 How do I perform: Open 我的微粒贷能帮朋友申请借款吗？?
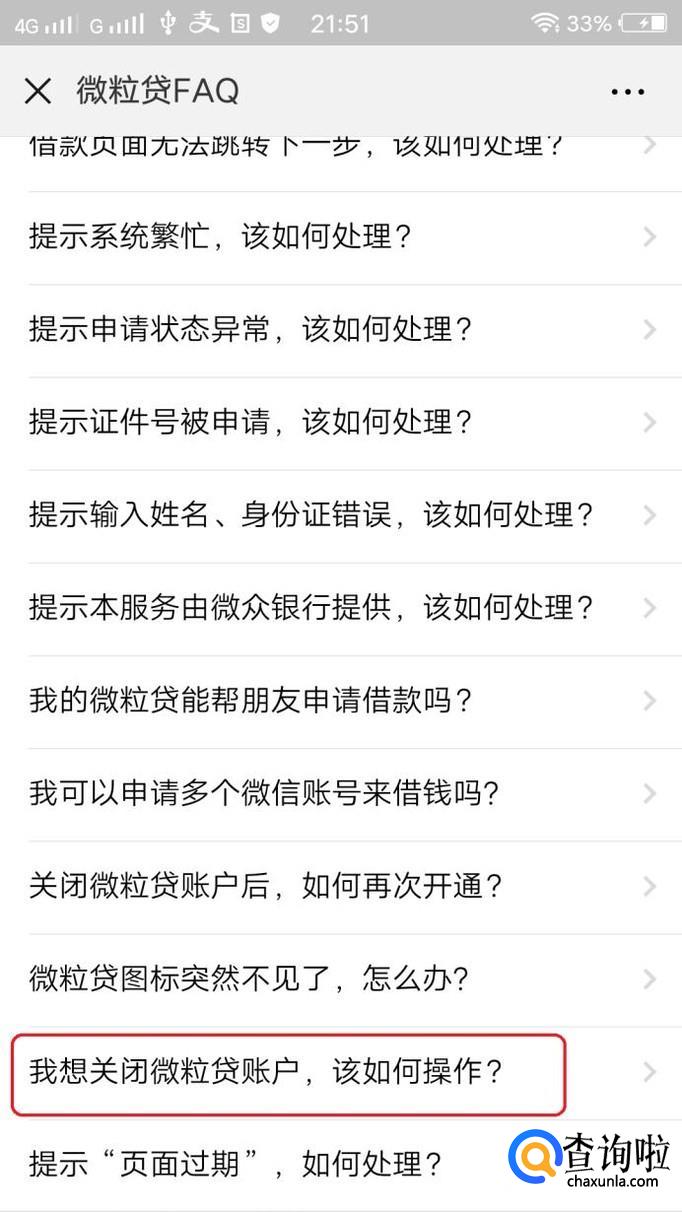click(250, 701)
